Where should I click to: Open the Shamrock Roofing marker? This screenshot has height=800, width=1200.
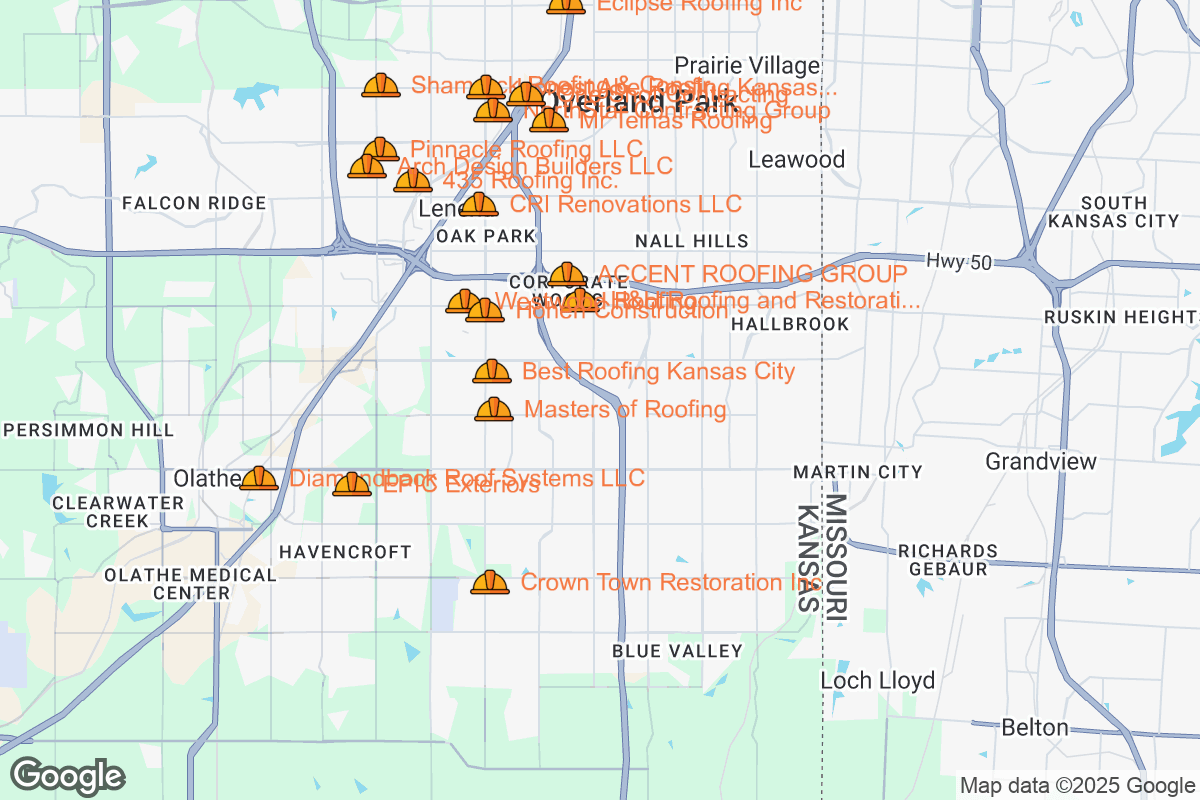click(381, 86)
